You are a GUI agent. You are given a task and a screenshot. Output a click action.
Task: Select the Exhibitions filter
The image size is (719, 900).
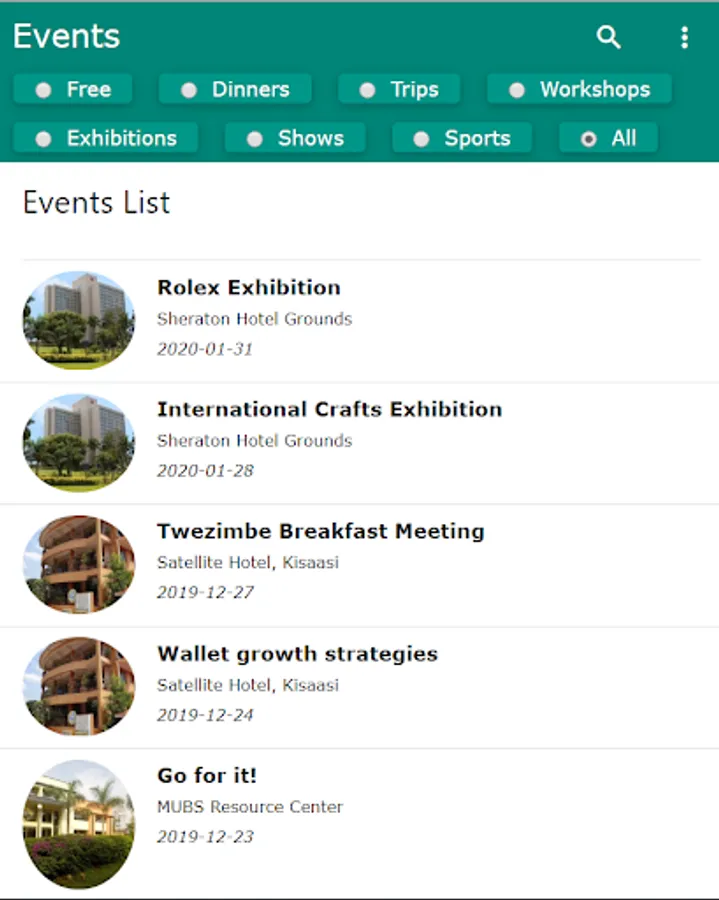[106, 138]
